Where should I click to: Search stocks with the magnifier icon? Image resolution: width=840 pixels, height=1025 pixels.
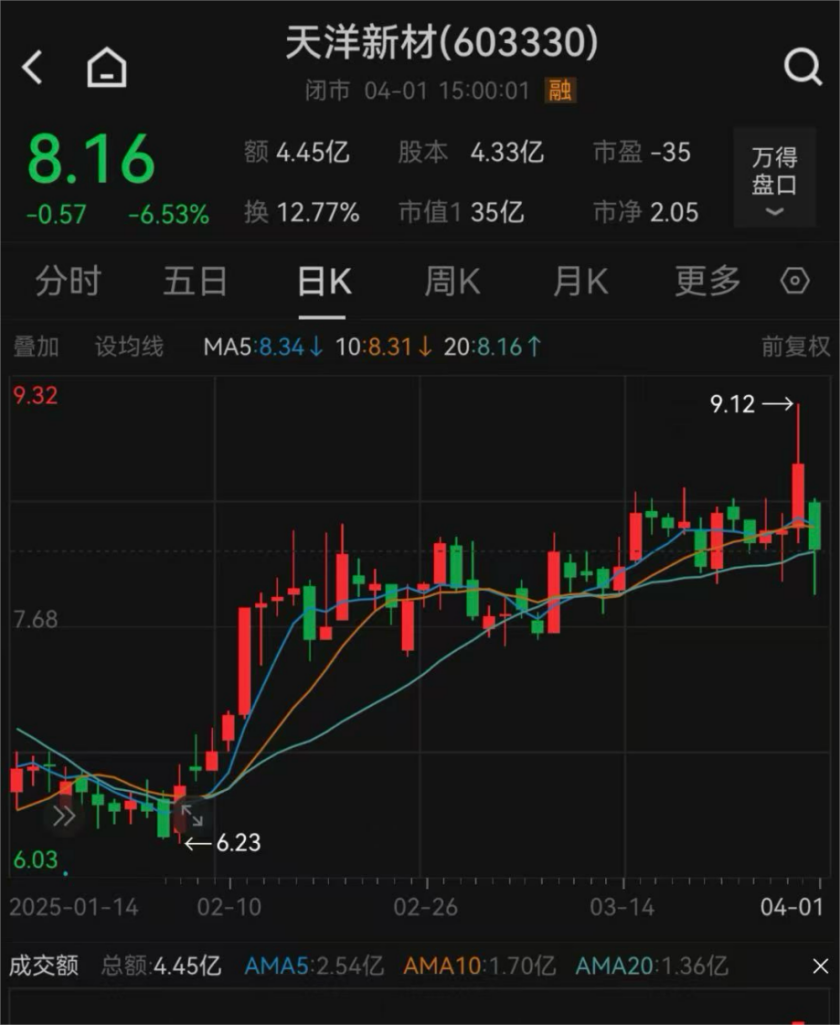click(801, 68)
